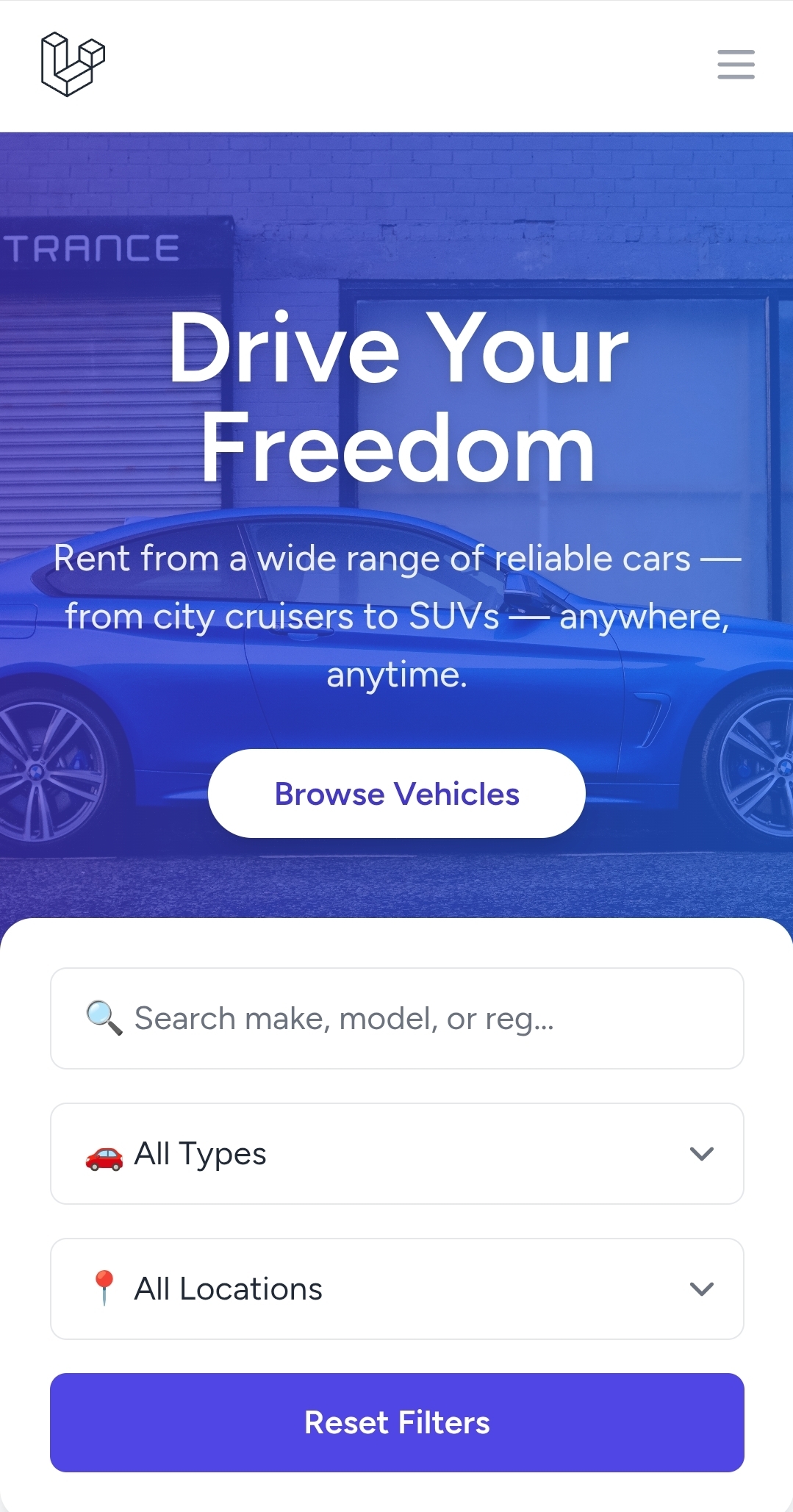This screenshot has width=793, height=1512.
Task: Open the hamburger navigation menu
Action: (x=736, y=65)
